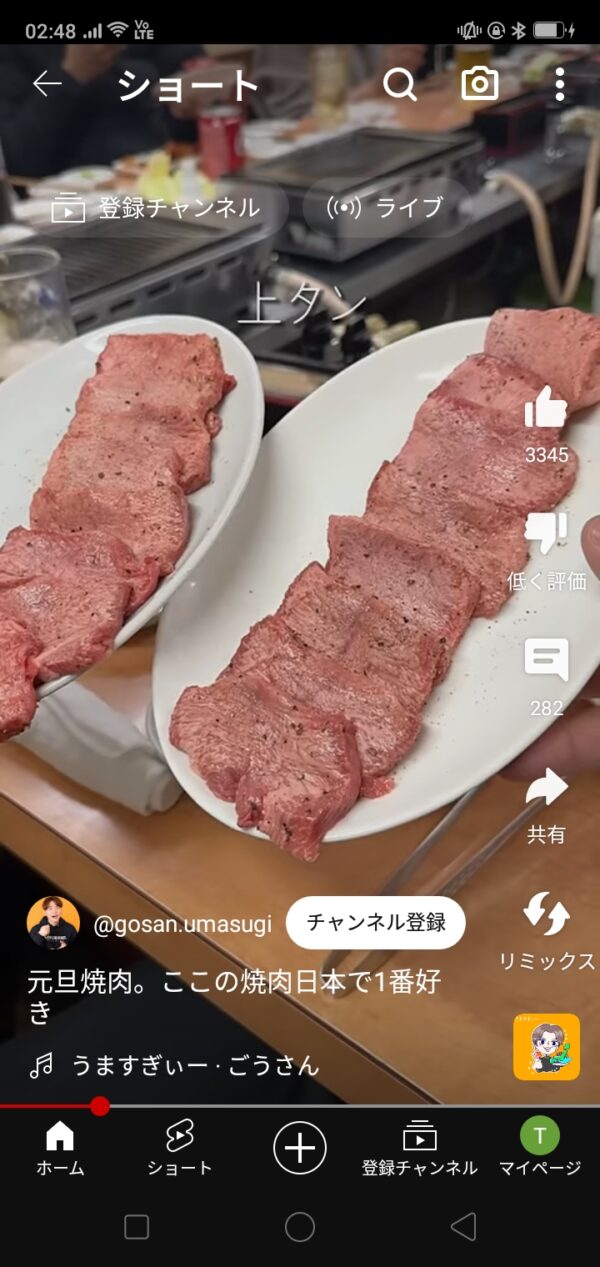
Task: Open the sound thumbnail for this Short
Action: point(546,1047)
